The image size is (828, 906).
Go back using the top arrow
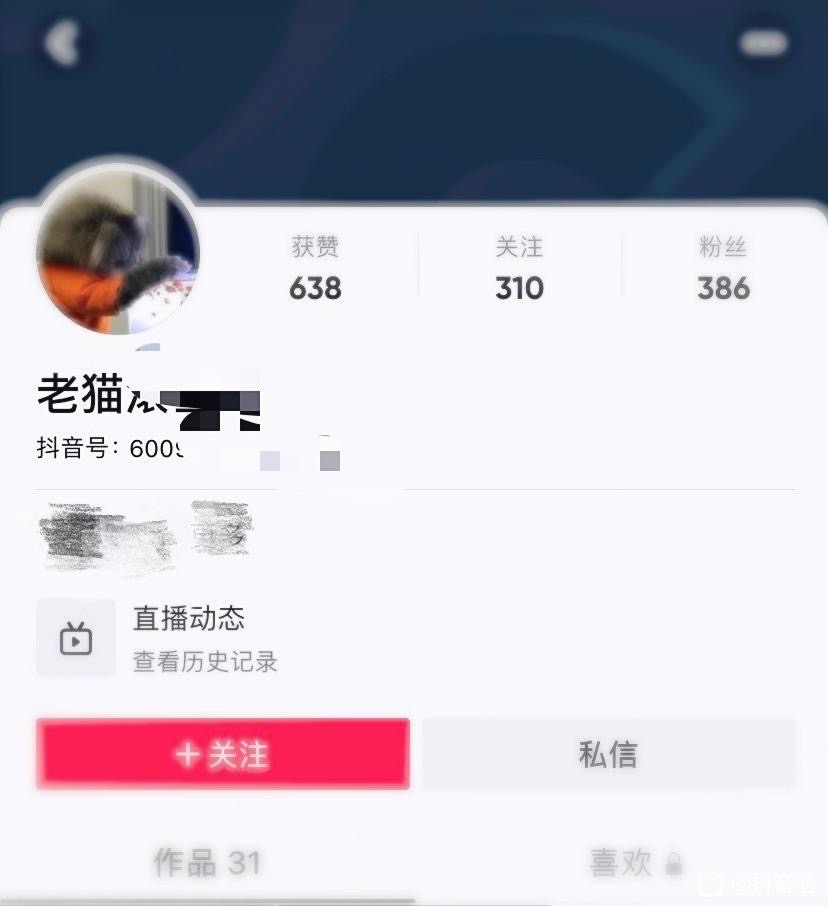tap(61, 44)
